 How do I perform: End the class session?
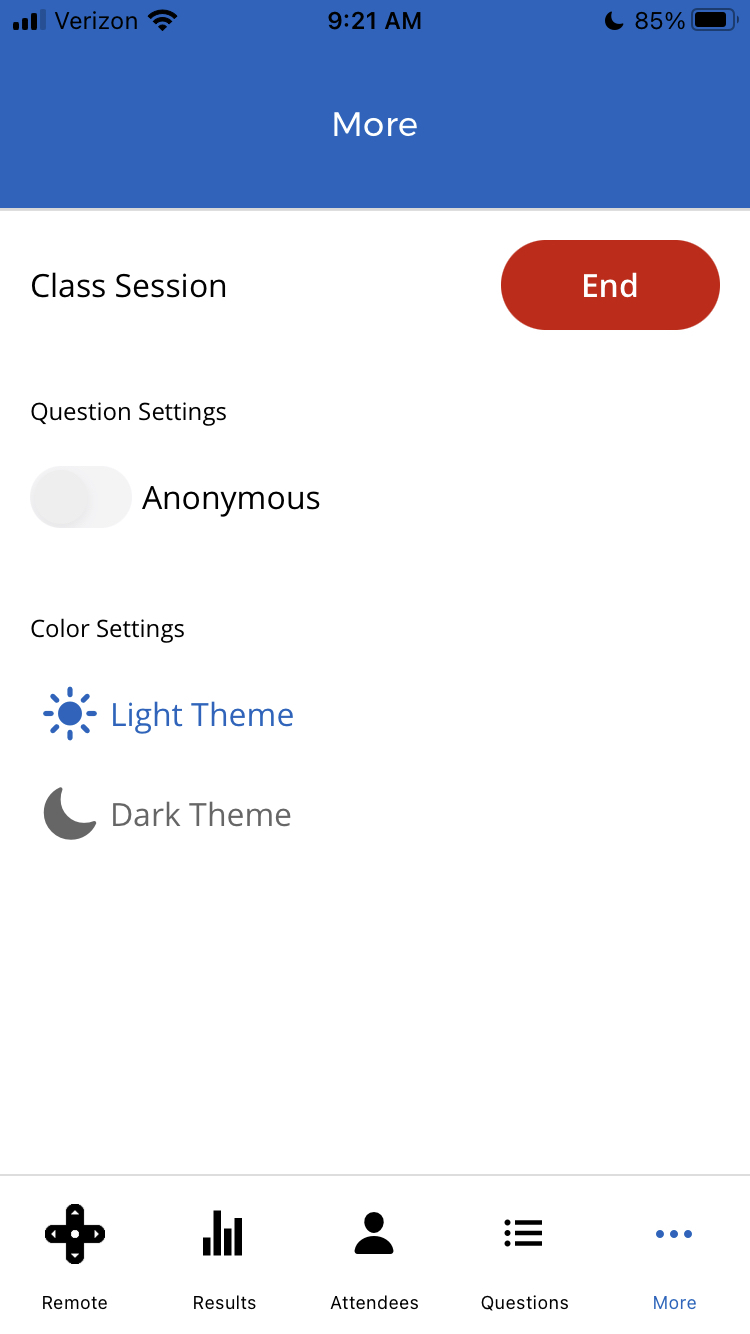coord(610,286)
